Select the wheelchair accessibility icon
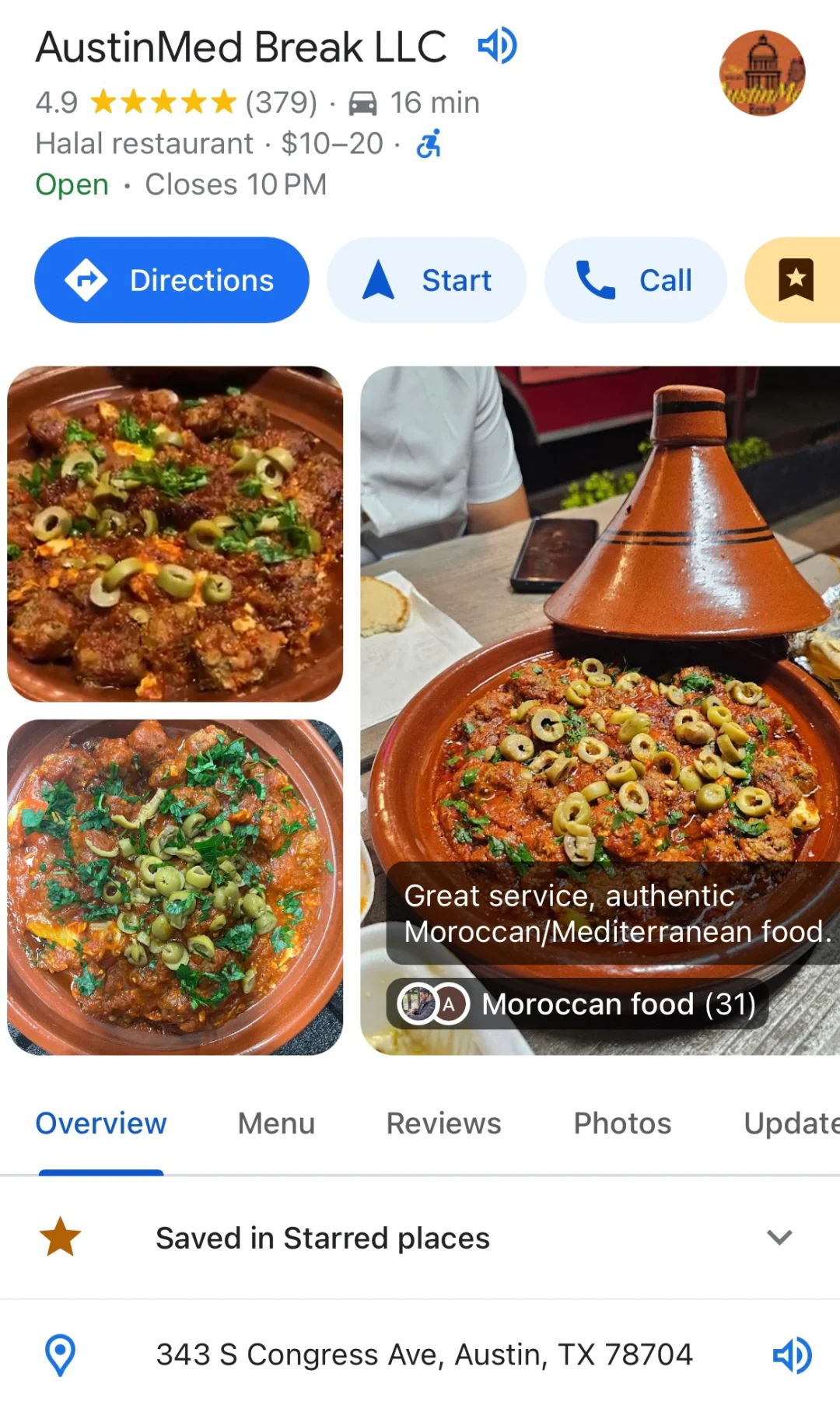The width and height of the screenshot is (840, 1405). pos(429,144)
